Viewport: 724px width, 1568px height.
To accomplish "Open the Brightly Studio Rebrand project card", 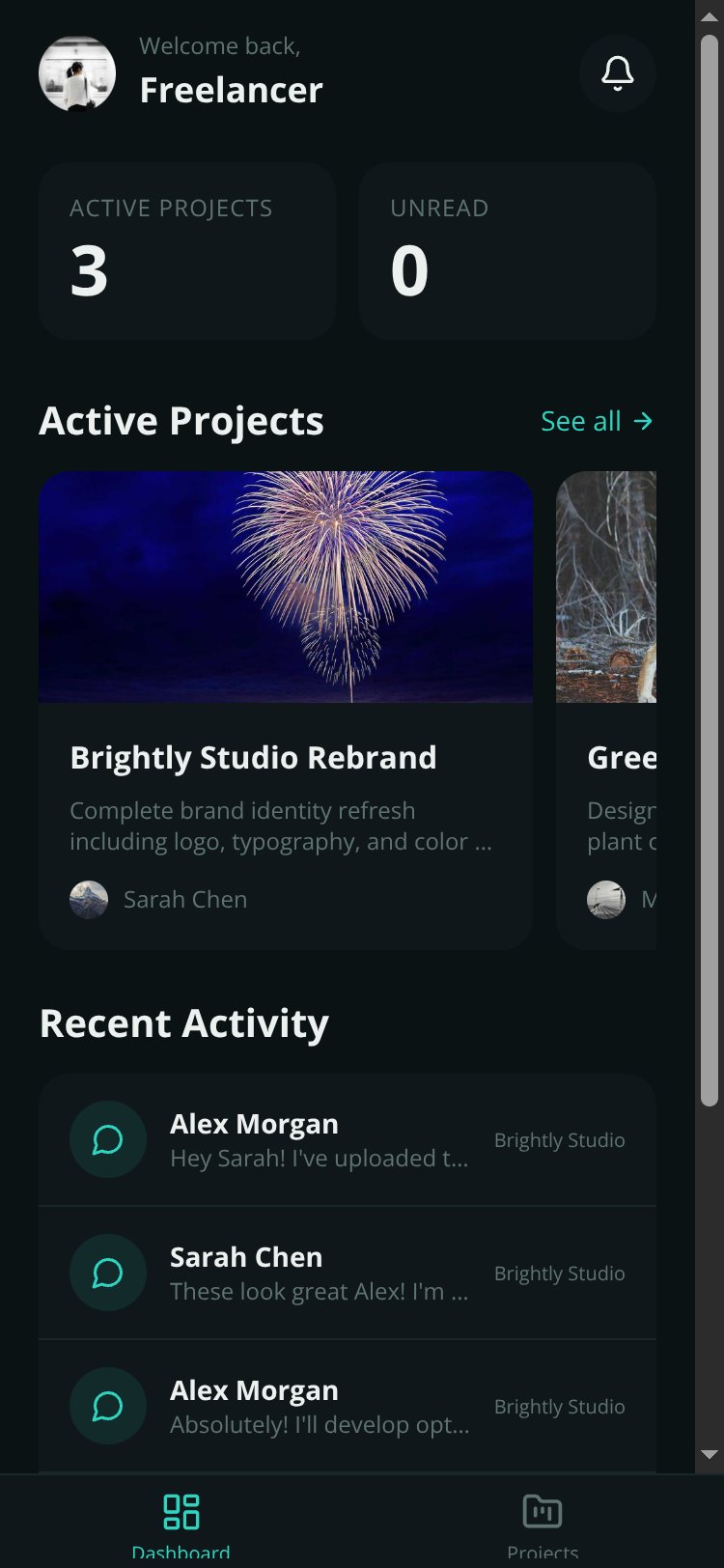I will [x=286, y=711].
